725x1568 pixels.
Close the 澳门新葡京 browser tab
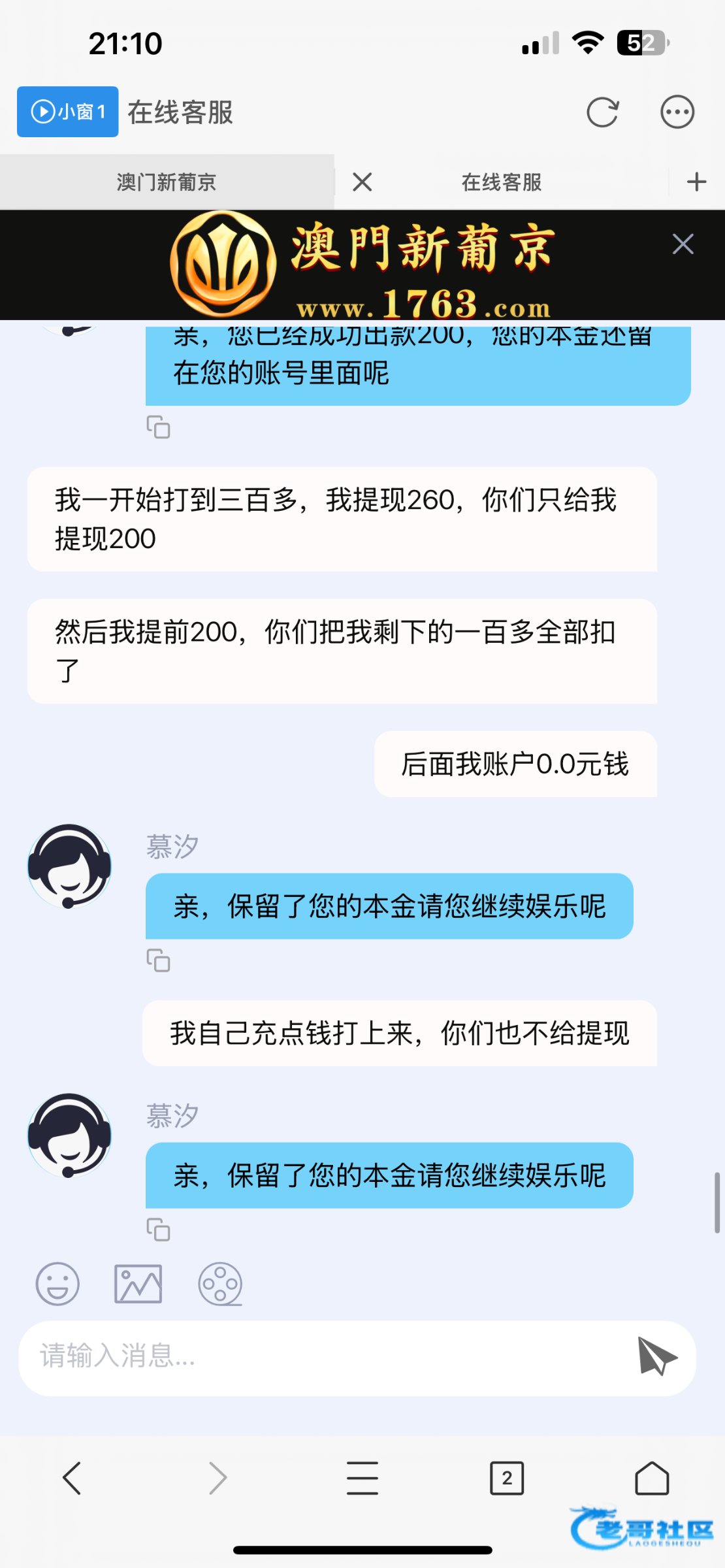(x=362, y=182)
